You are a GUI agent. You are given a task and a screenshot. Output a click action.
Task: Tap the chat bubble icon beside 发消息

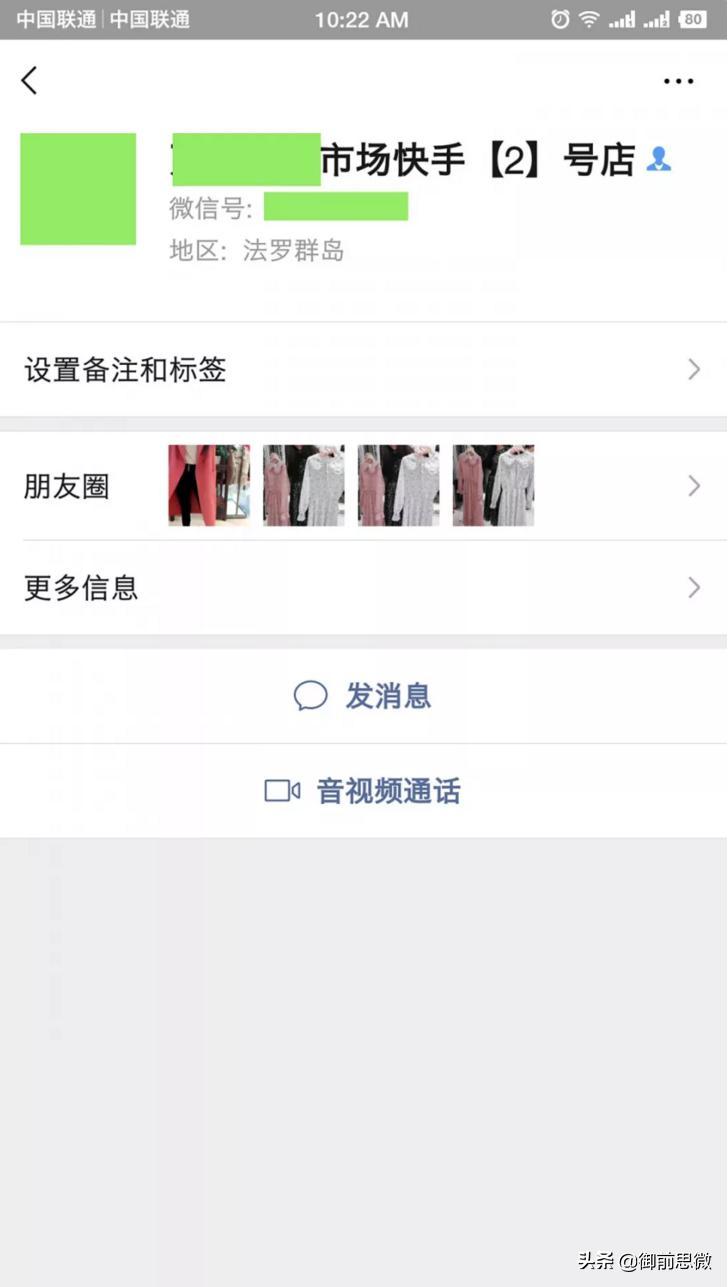pyautogui.click(x=311, y=695)
